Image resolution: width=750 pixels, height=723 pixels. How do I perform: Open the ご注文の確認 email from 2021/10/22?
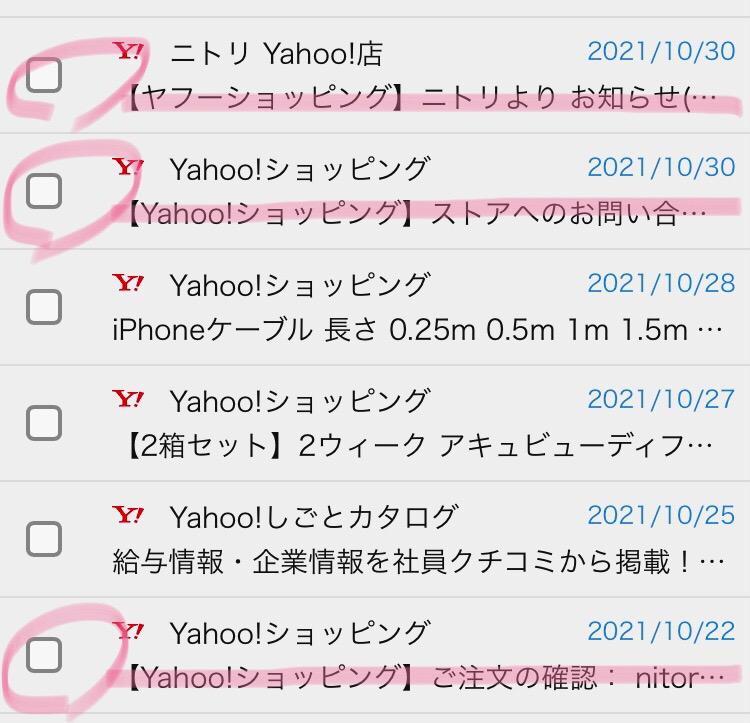point(420,678)
